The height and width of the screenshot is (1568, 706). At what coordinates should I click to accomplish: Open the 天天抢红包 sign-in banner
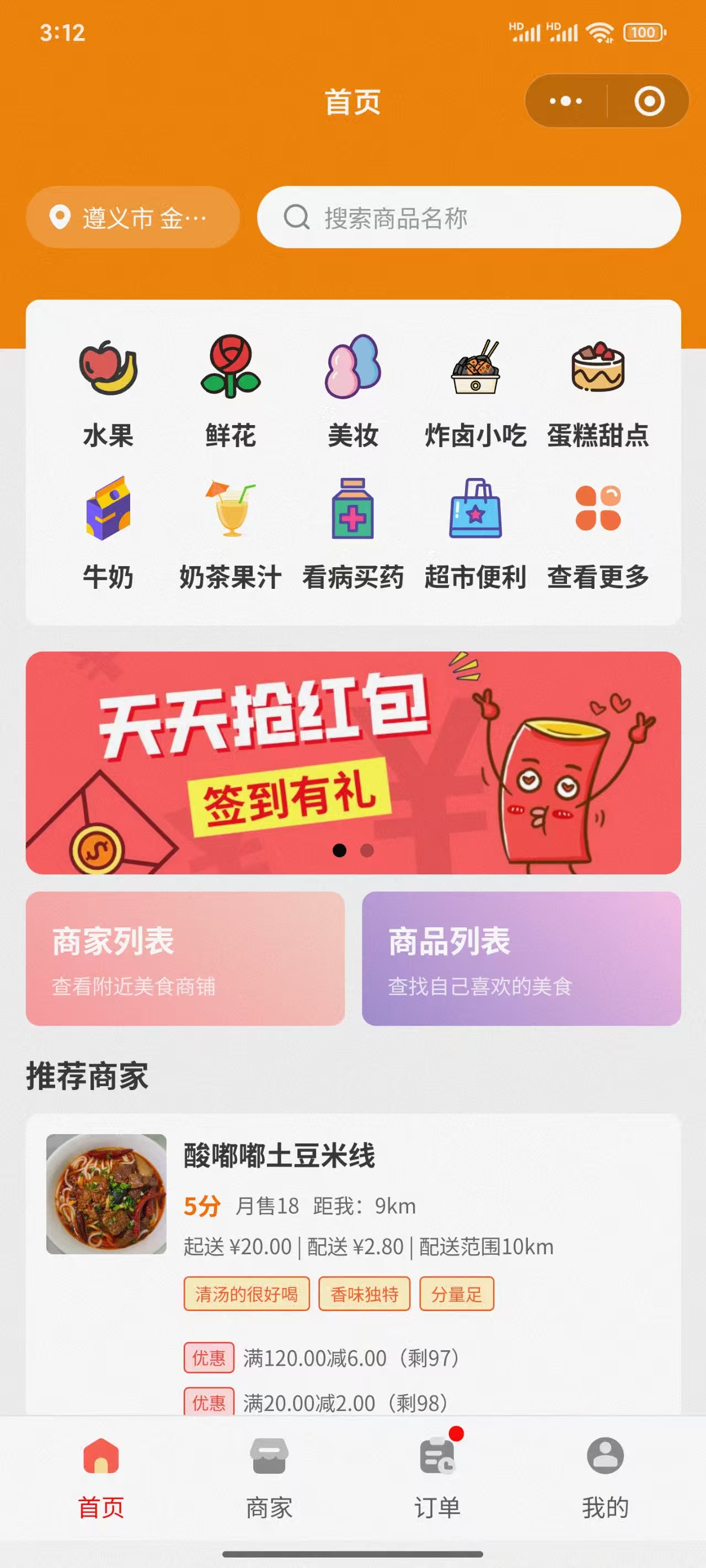coord(352,762)
